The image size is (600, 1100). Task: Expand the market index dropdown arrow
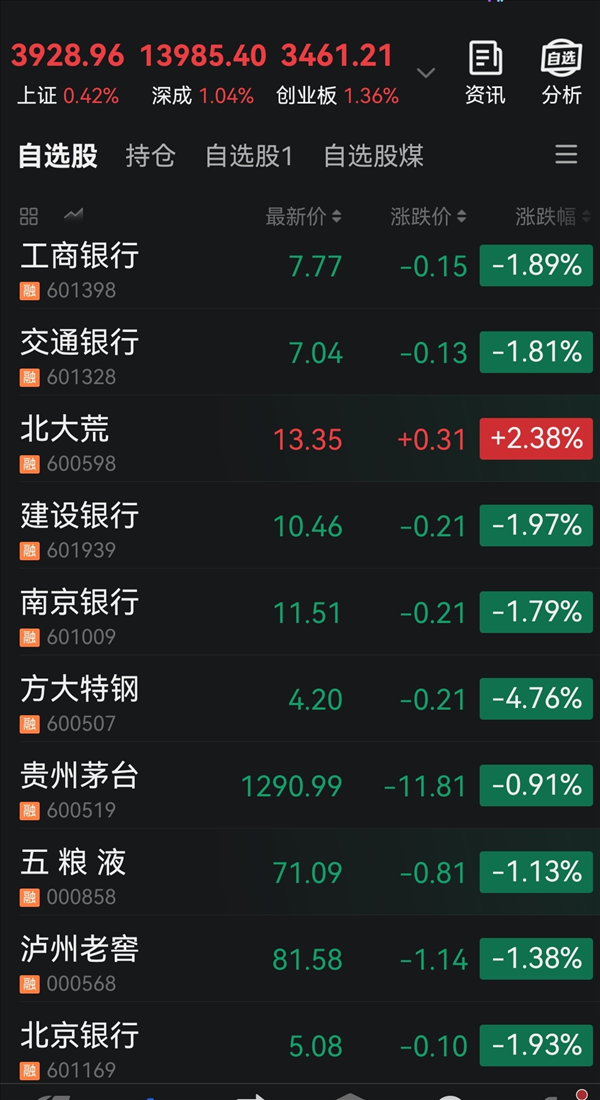click(426, 72)
